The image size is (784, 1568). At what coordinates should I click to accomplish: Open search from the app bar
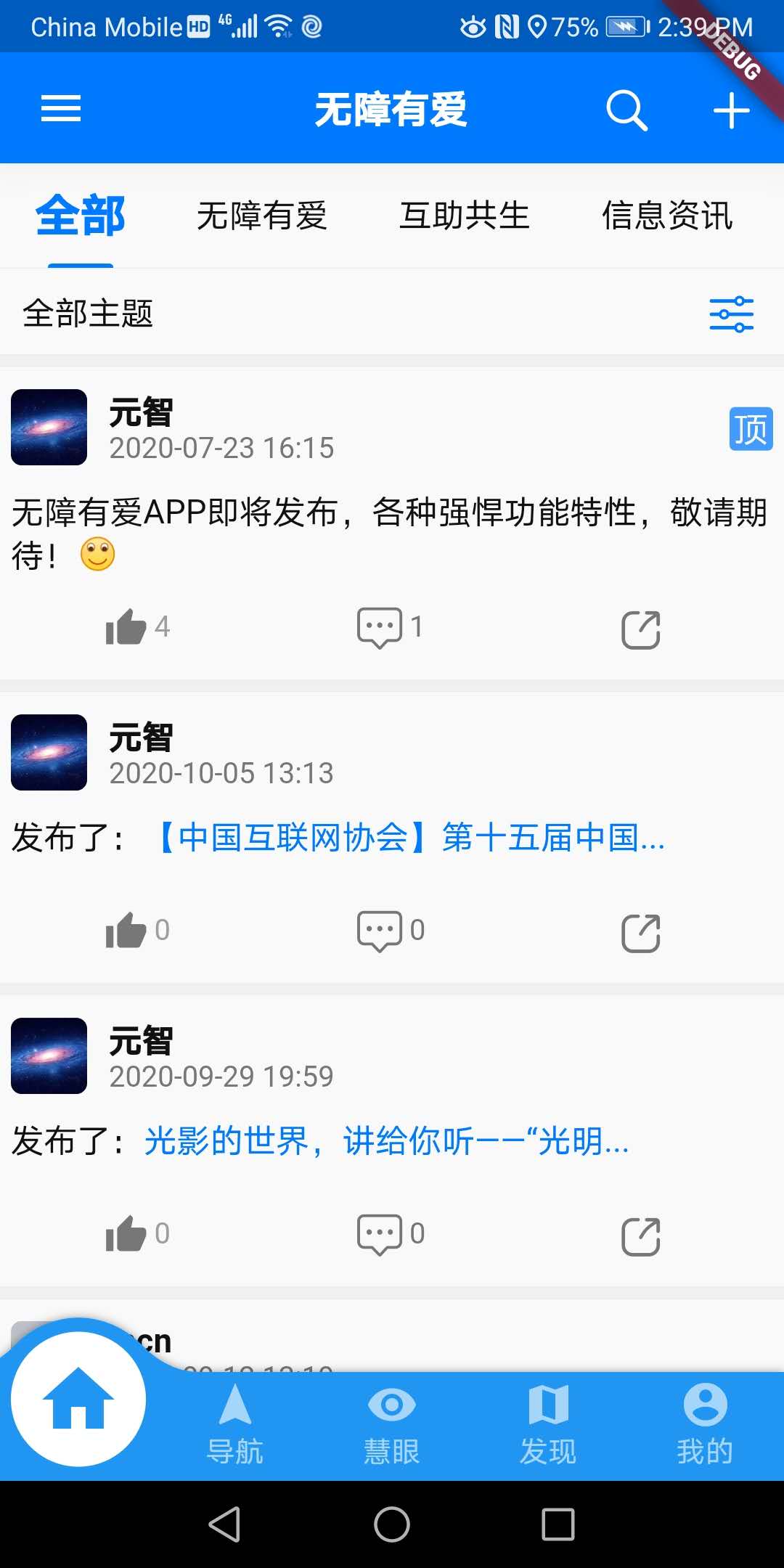[x=626, y=110]
